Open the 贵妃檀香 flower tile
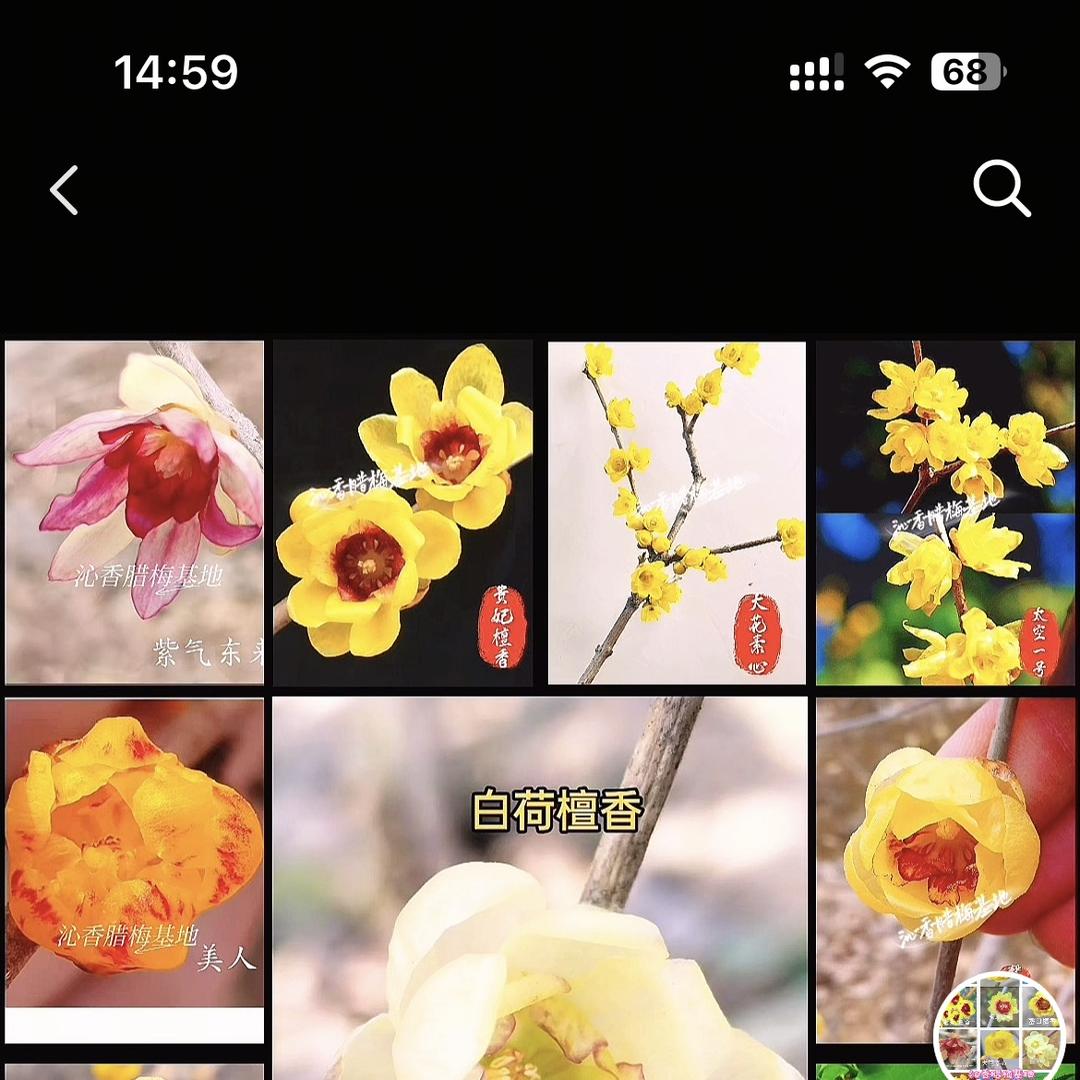The height and width of the screenshot is (1080, 1080). coord(402,512)
